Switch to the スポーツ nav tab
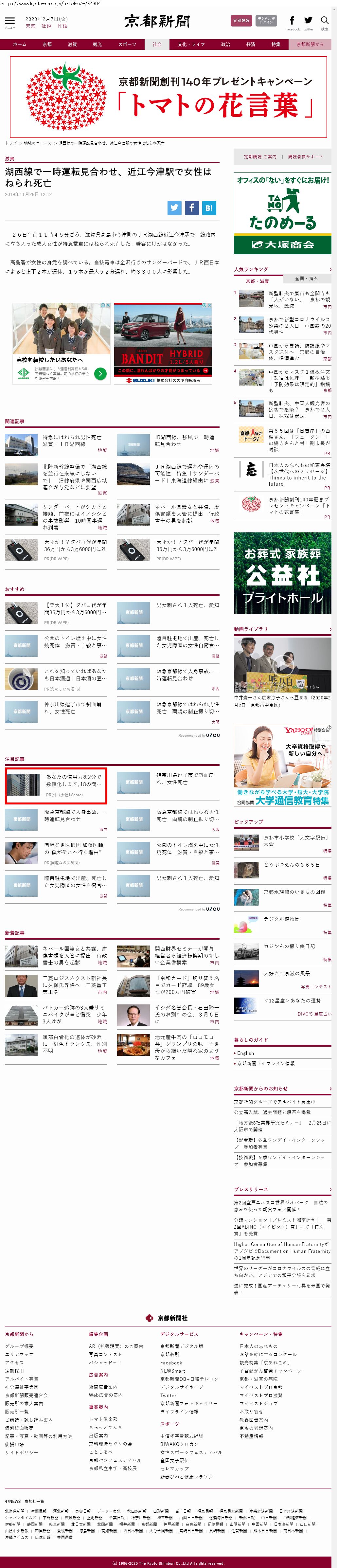The height and width of the screenshot is (1568, 337). coord(127,45)
